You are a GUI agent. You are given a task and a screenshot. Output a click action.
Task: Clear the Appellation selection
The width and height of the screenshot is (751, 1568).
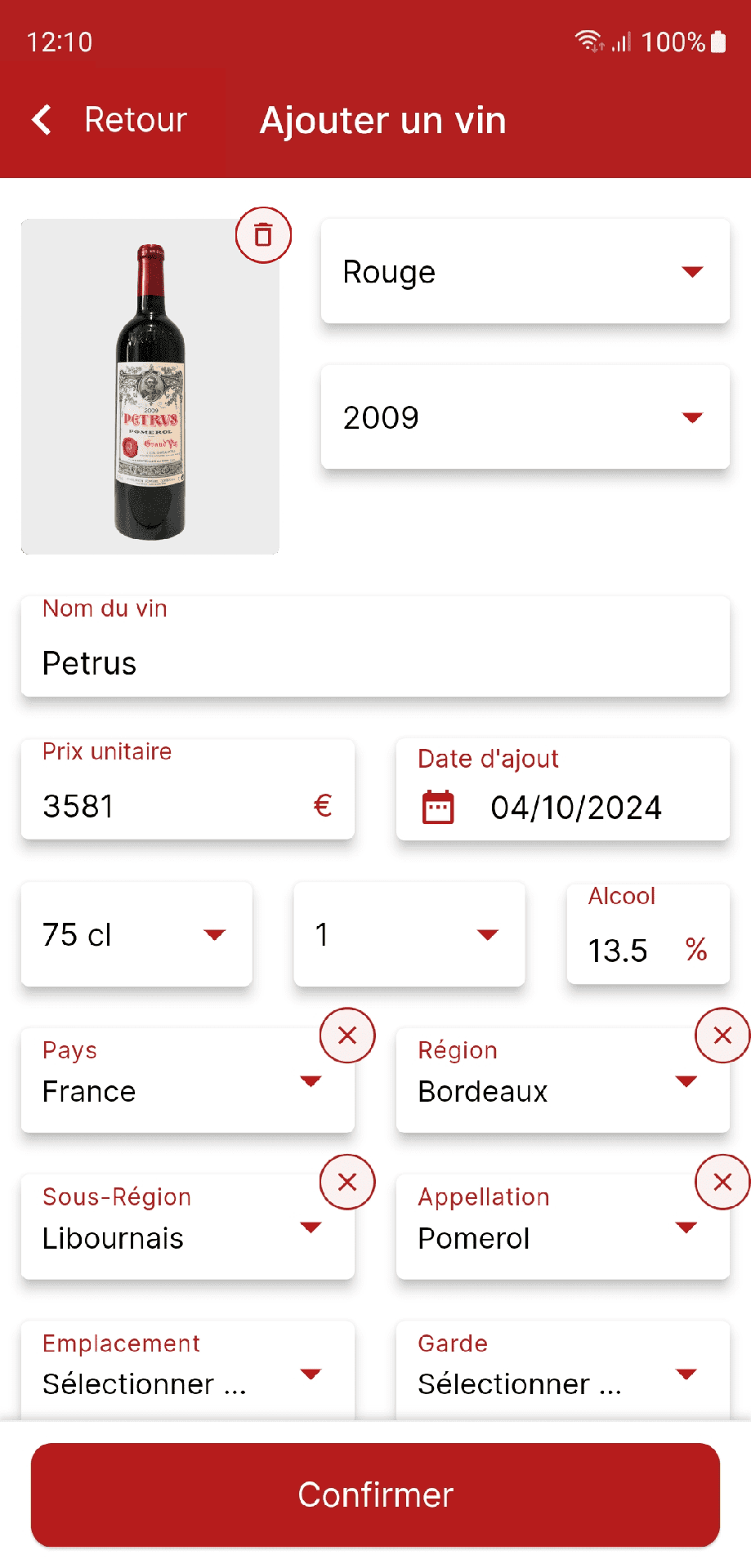[x=722, y=1182]
